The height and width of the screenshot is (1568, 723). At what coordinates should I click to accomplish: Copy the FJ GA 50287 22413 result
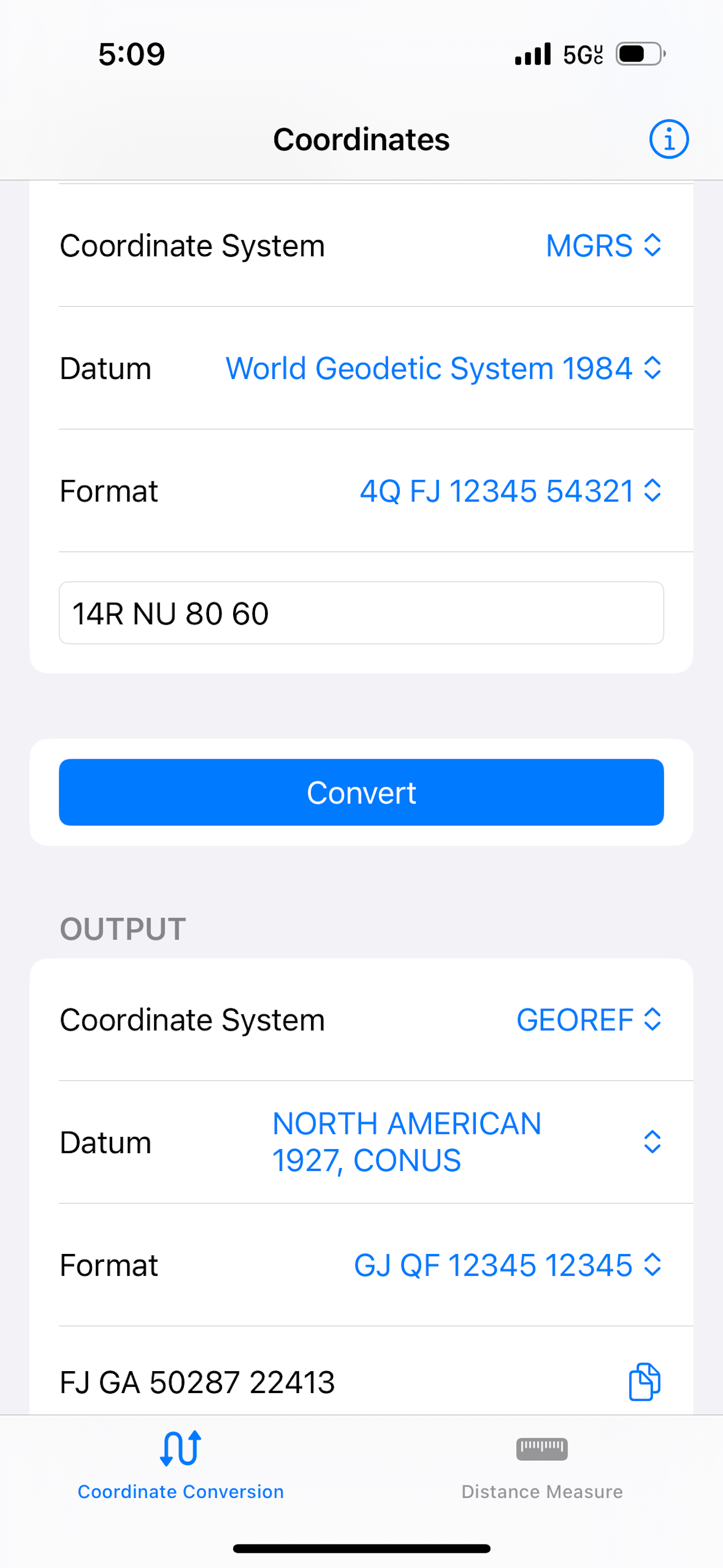645,1382
